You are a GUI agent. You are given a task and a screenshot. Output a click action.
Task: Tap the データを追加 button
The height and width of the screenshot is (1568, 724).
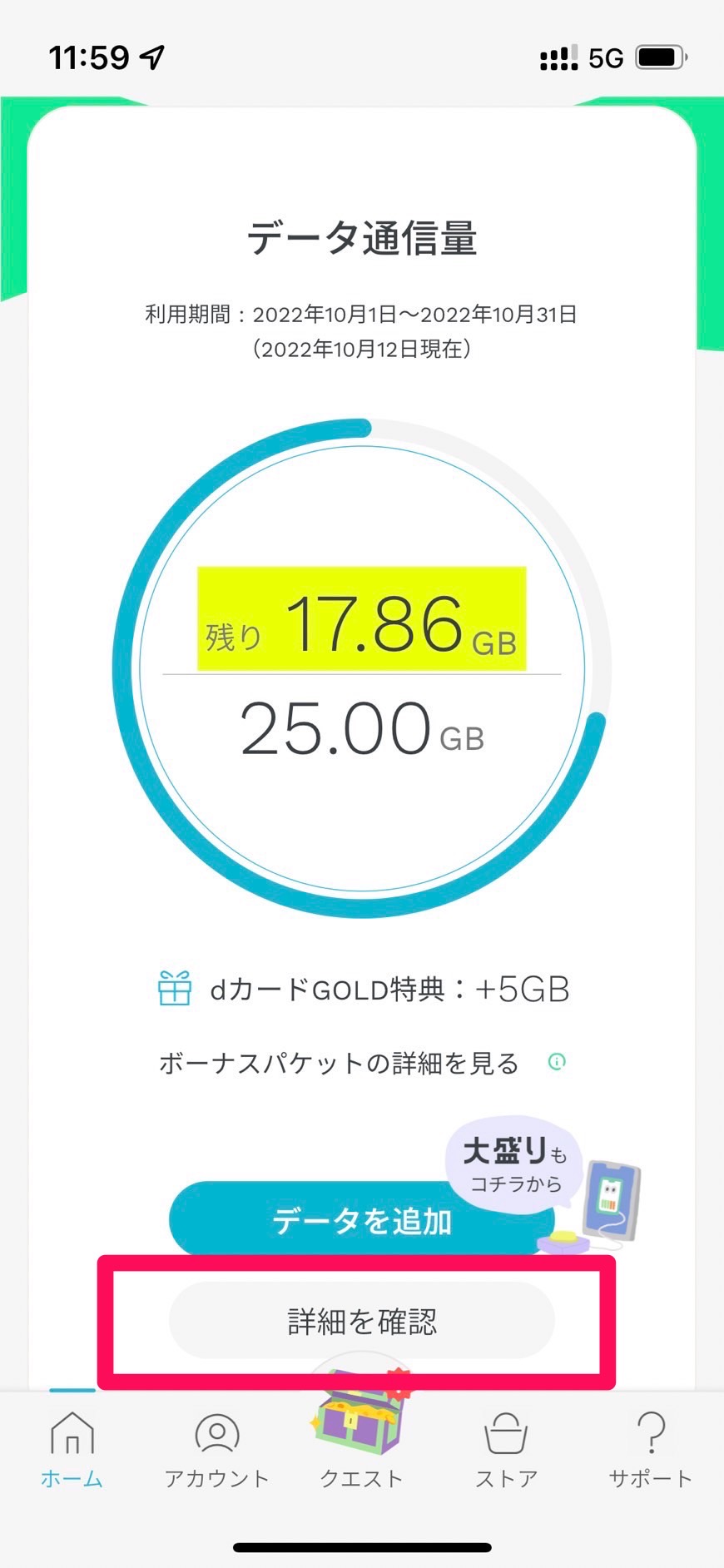(x=361, y=1220)
